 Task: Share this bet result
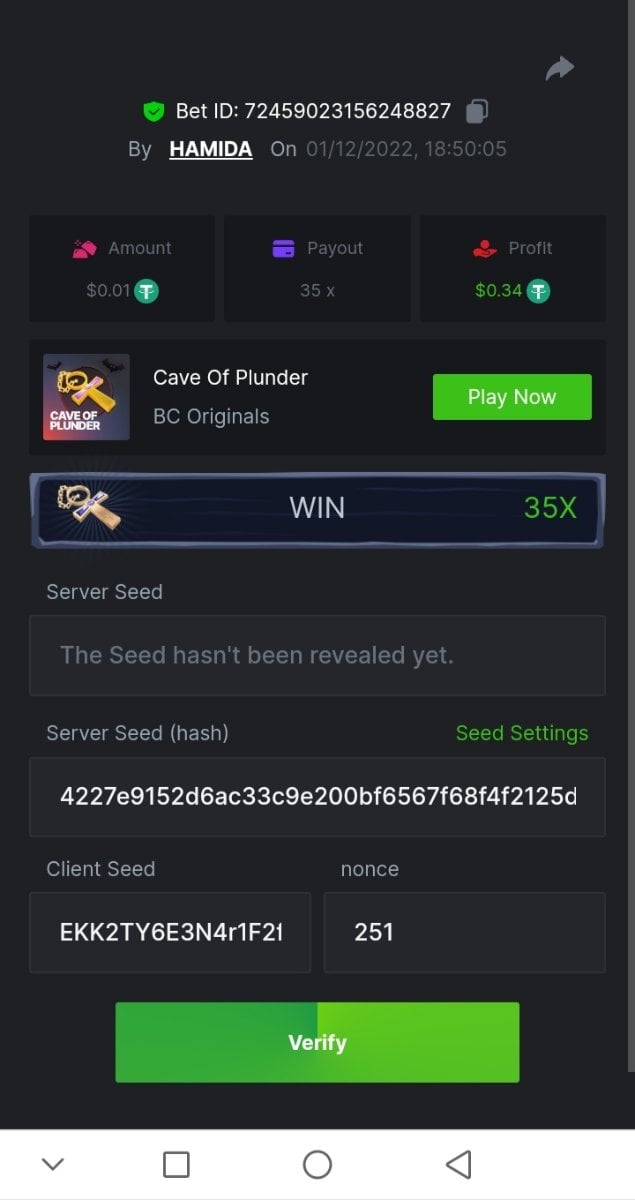[x=560, y=68]
